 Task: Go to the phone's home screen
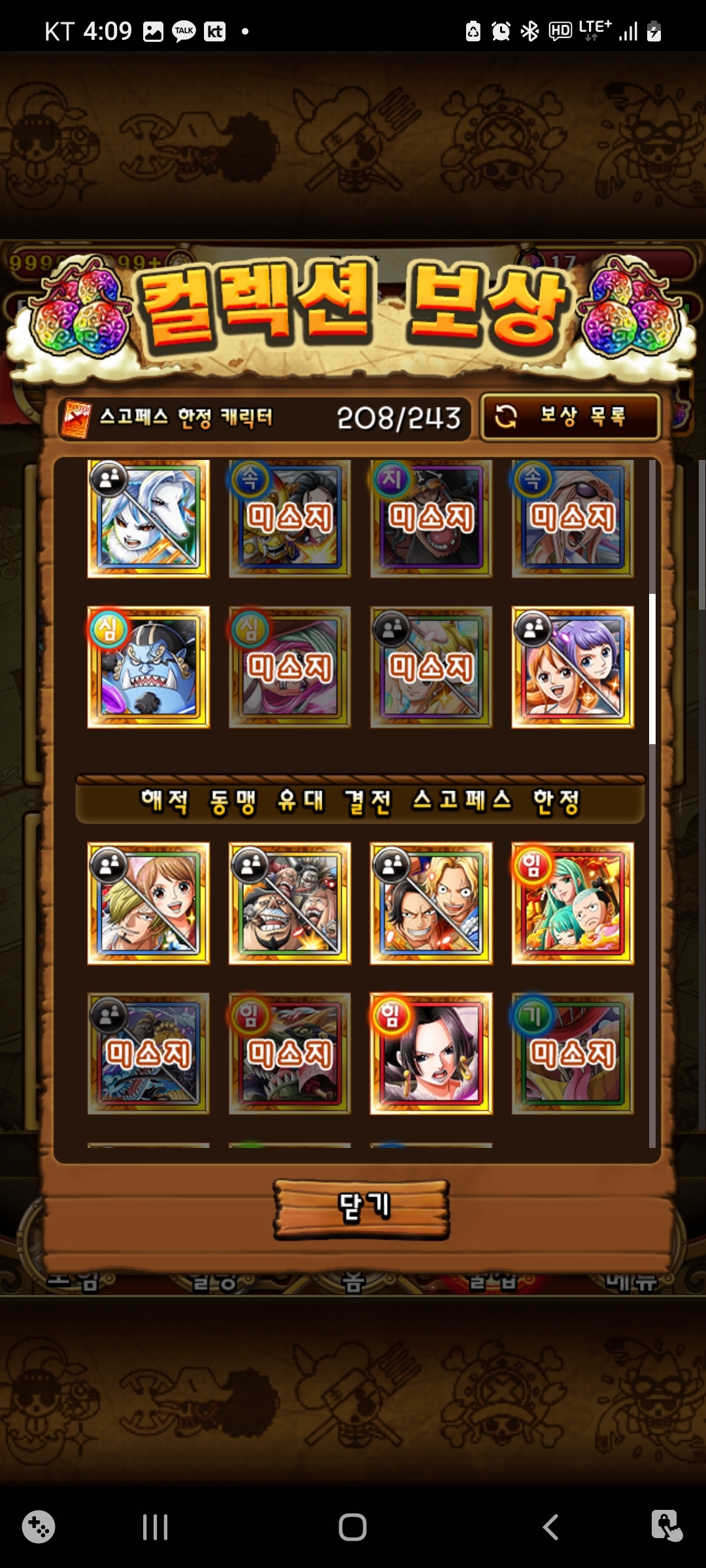click(352, 1527)
